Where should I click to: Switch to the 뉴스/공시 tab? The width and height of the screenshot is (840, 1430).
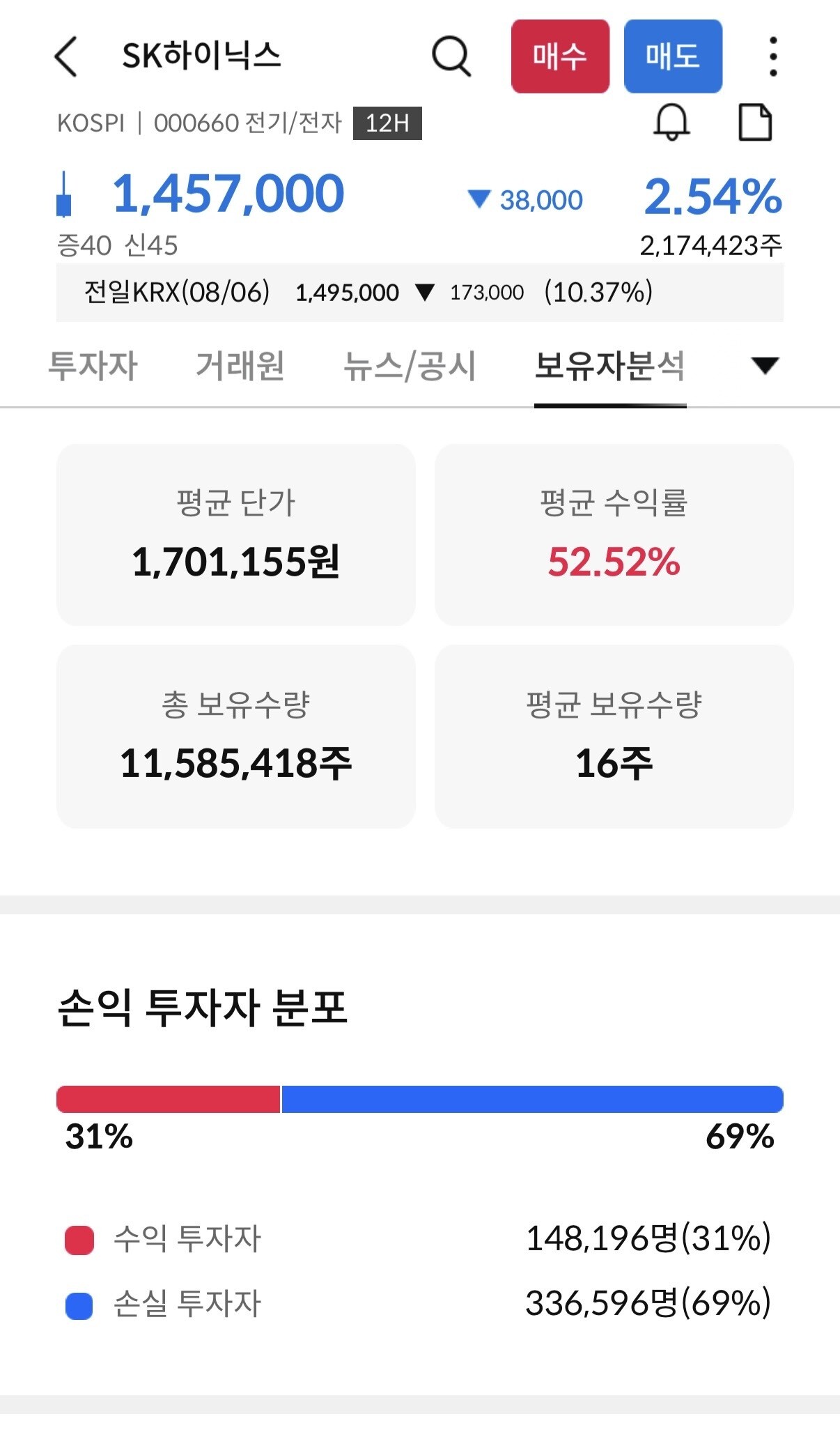(410, 366)
